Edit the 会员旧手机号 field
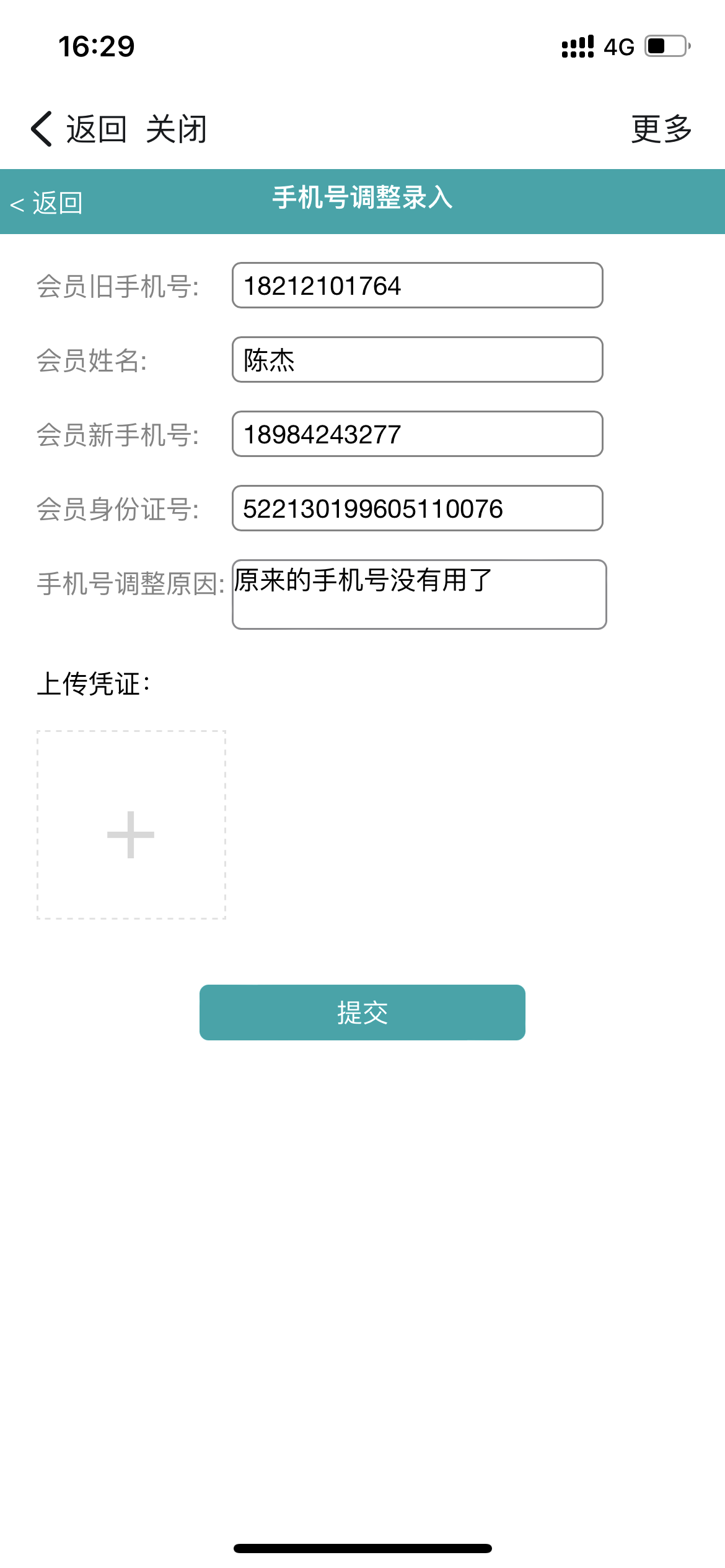Image resolution: width=725 pixels, height=1568 pixels. coord(417,285)
